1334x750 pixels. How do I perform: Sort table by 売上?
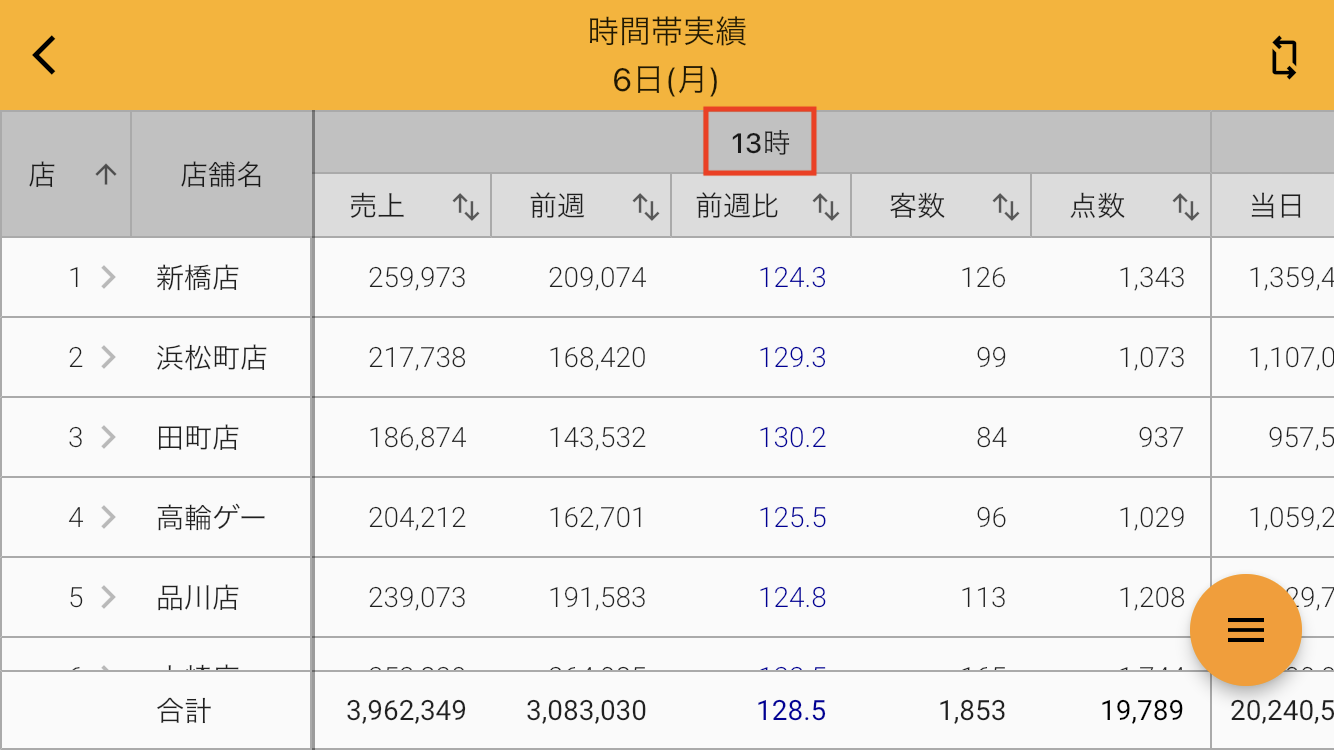[x=465, y=207]
